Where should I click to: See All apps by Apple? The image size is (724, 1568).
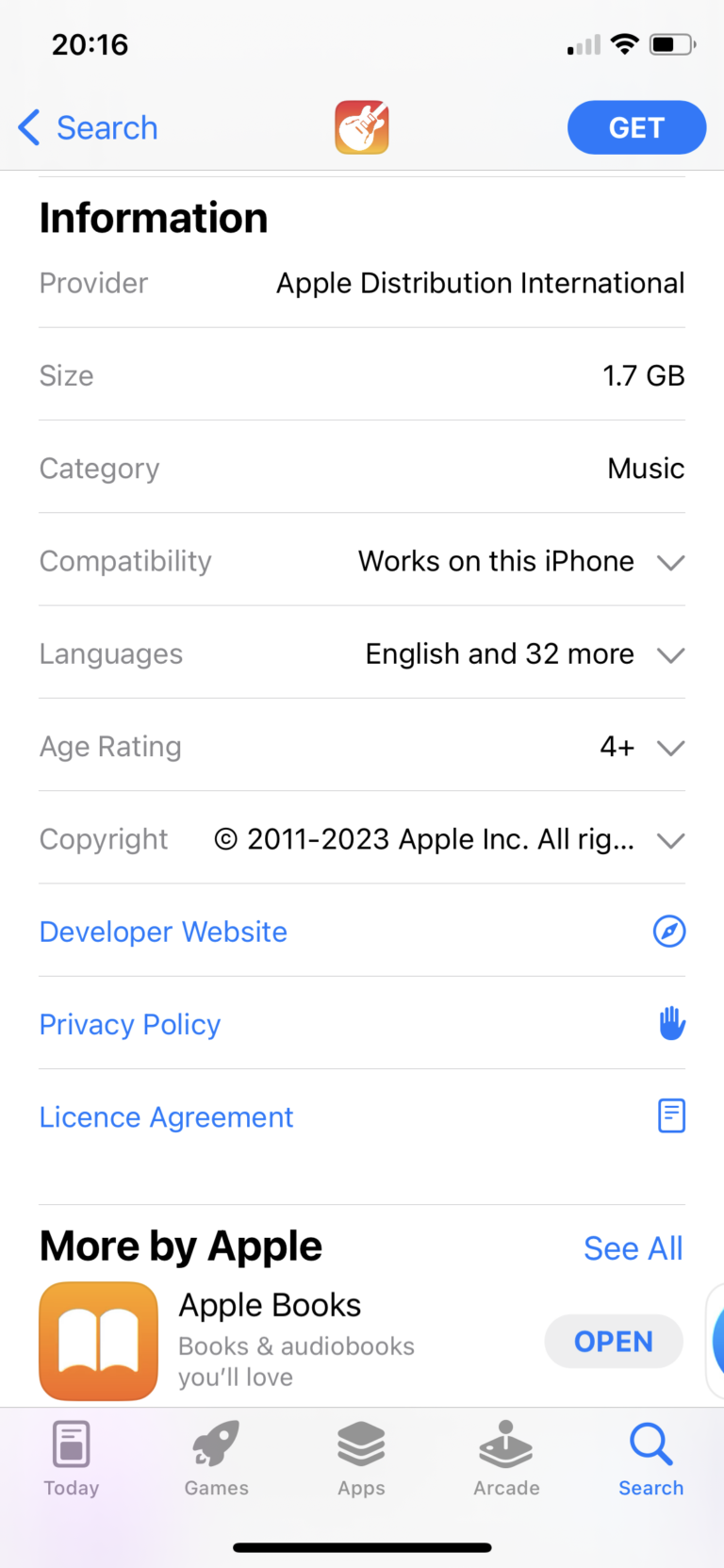click(x=633, y=1247)
